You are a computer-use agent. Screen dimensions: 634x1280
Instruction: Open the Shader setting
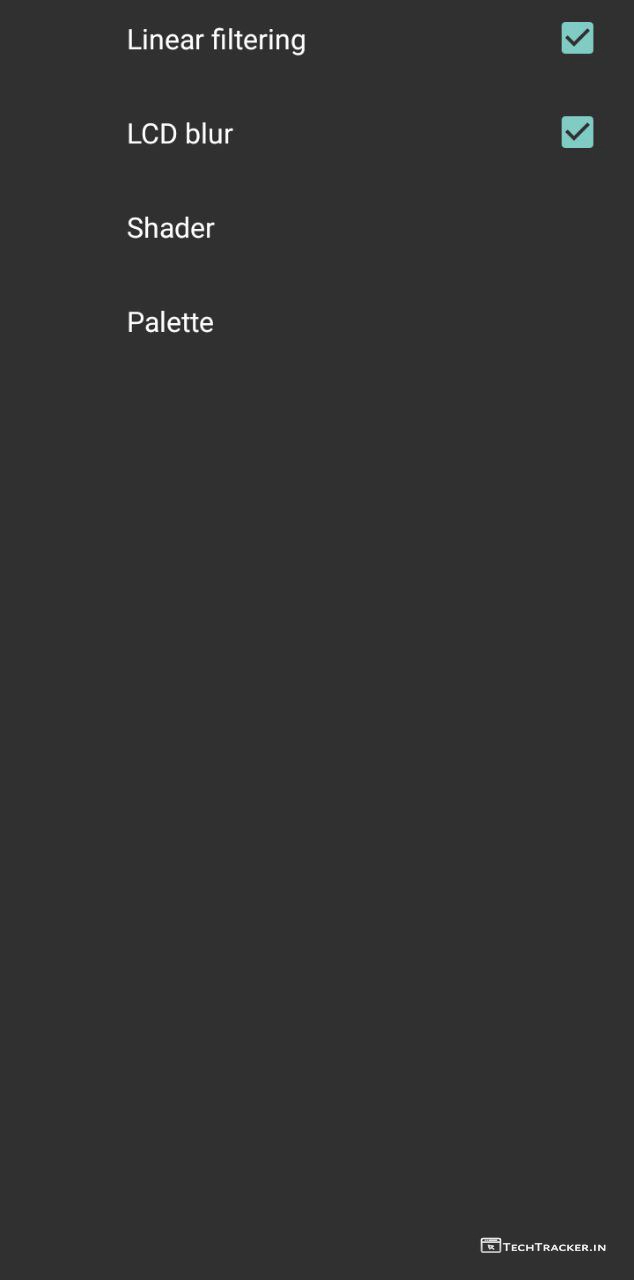(x=171, y=228)
